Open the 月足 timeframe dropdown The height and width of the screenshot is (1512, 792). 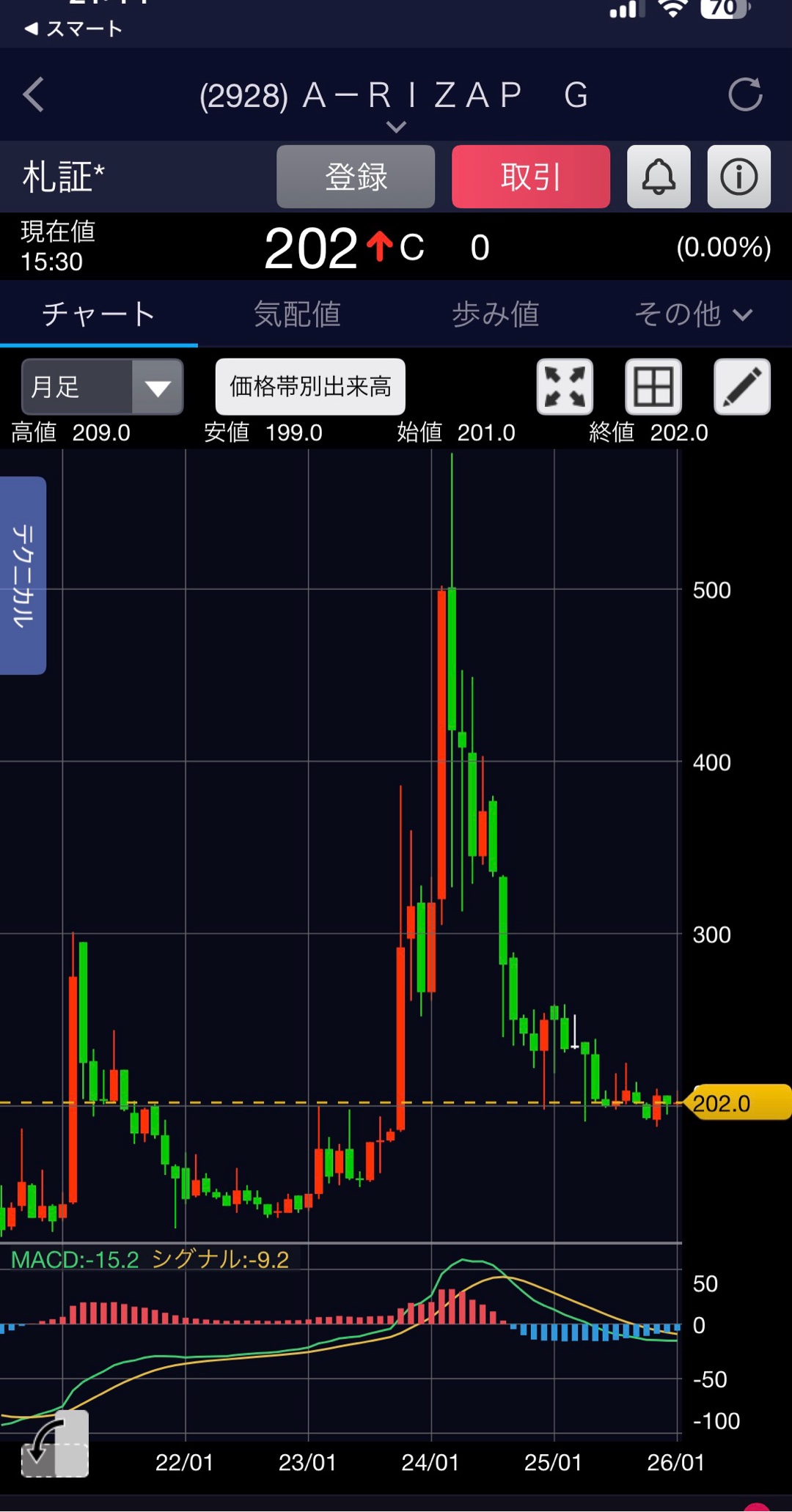tap(103, 387)
